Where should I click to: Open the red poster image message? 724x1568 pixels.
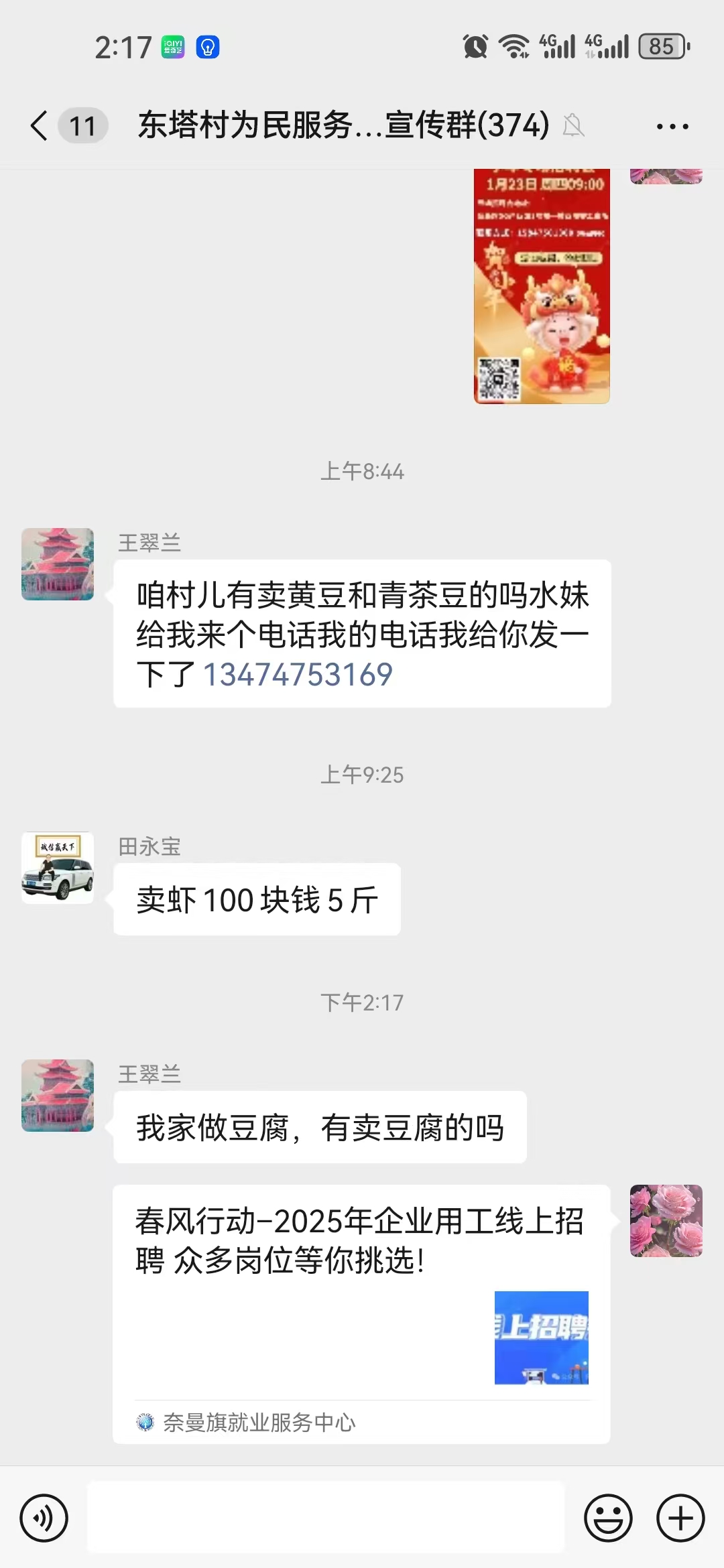(x=542, y=288)
